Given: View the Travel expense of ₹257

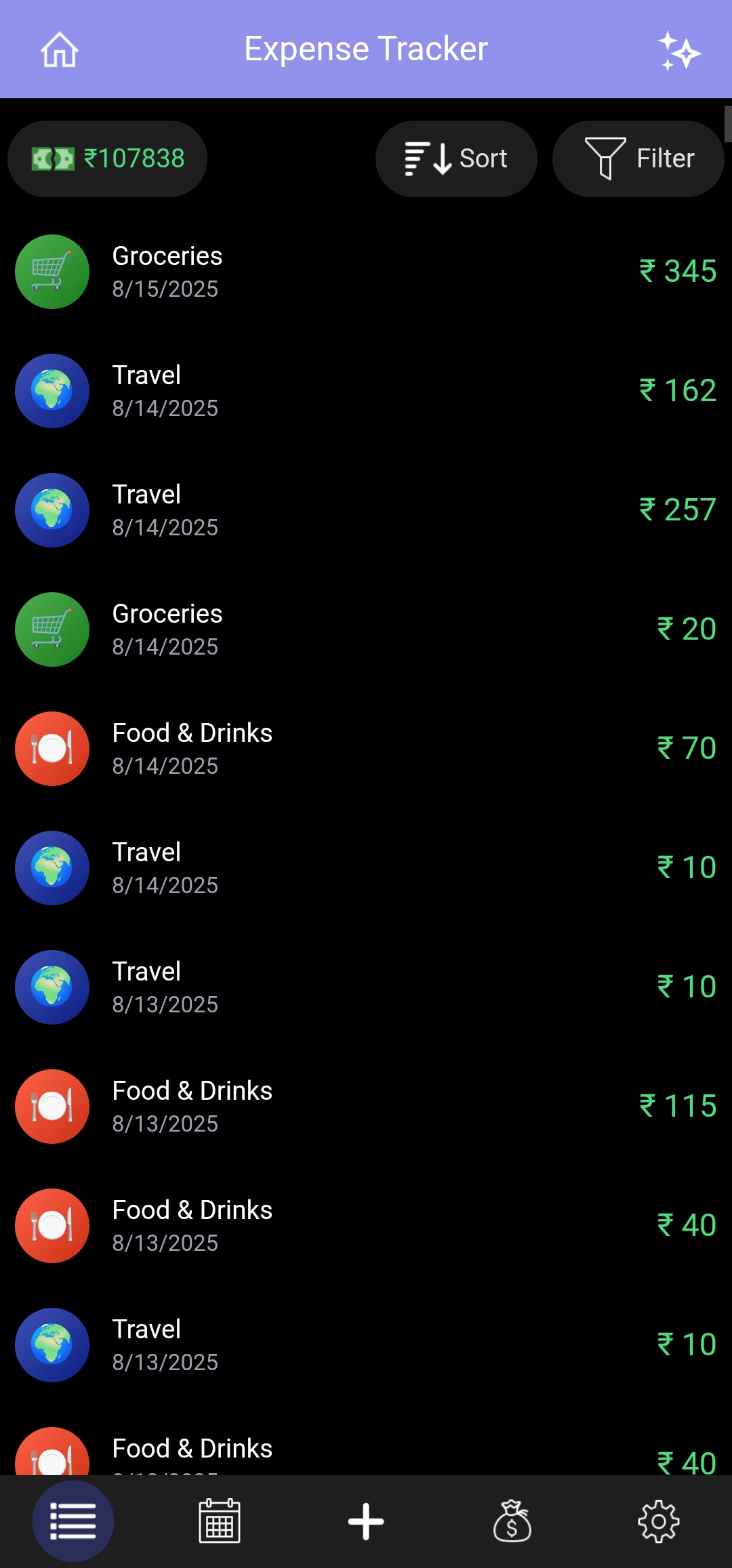Looking at the screenshot, I should point(366,510).
